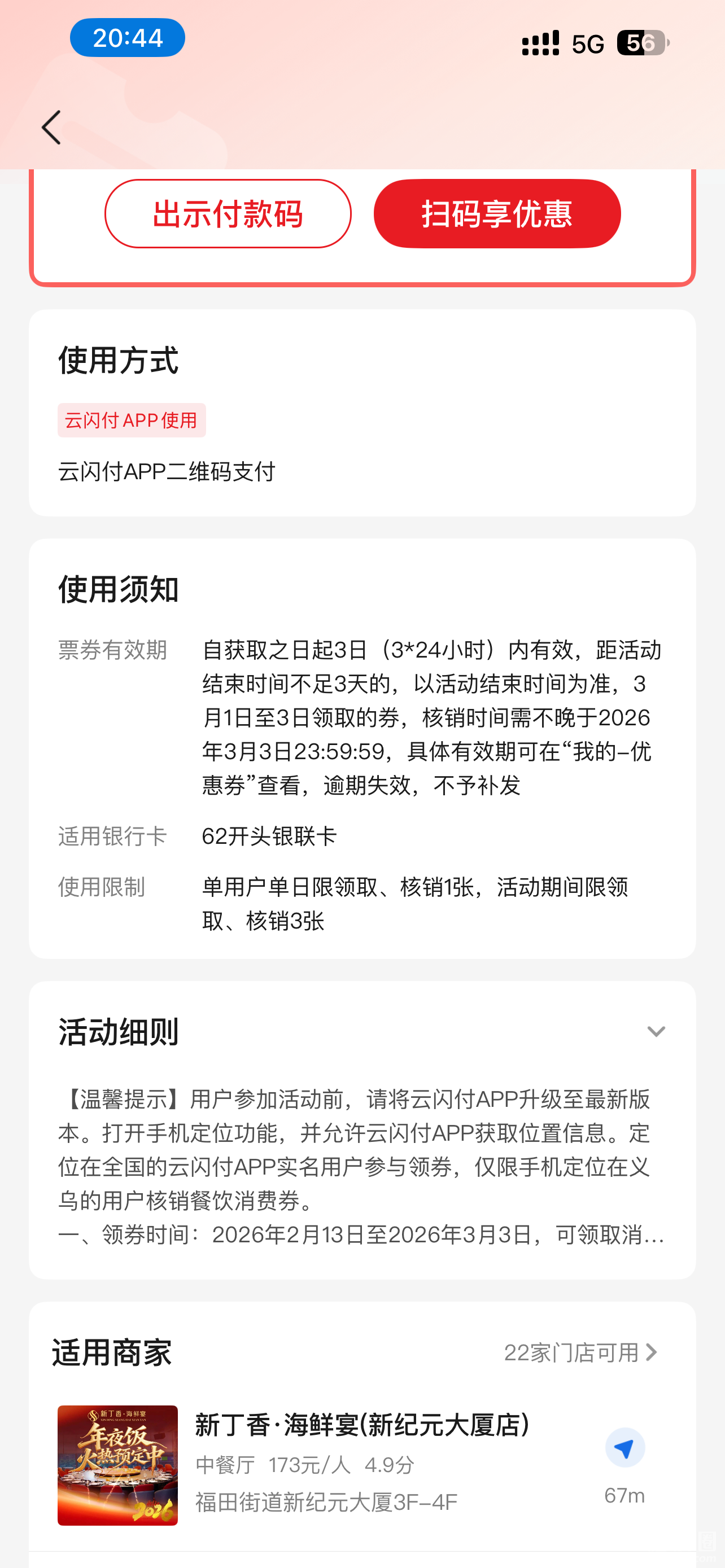Tap 扫码享优惠 button
725x1568 pixels.
[497, 214]
